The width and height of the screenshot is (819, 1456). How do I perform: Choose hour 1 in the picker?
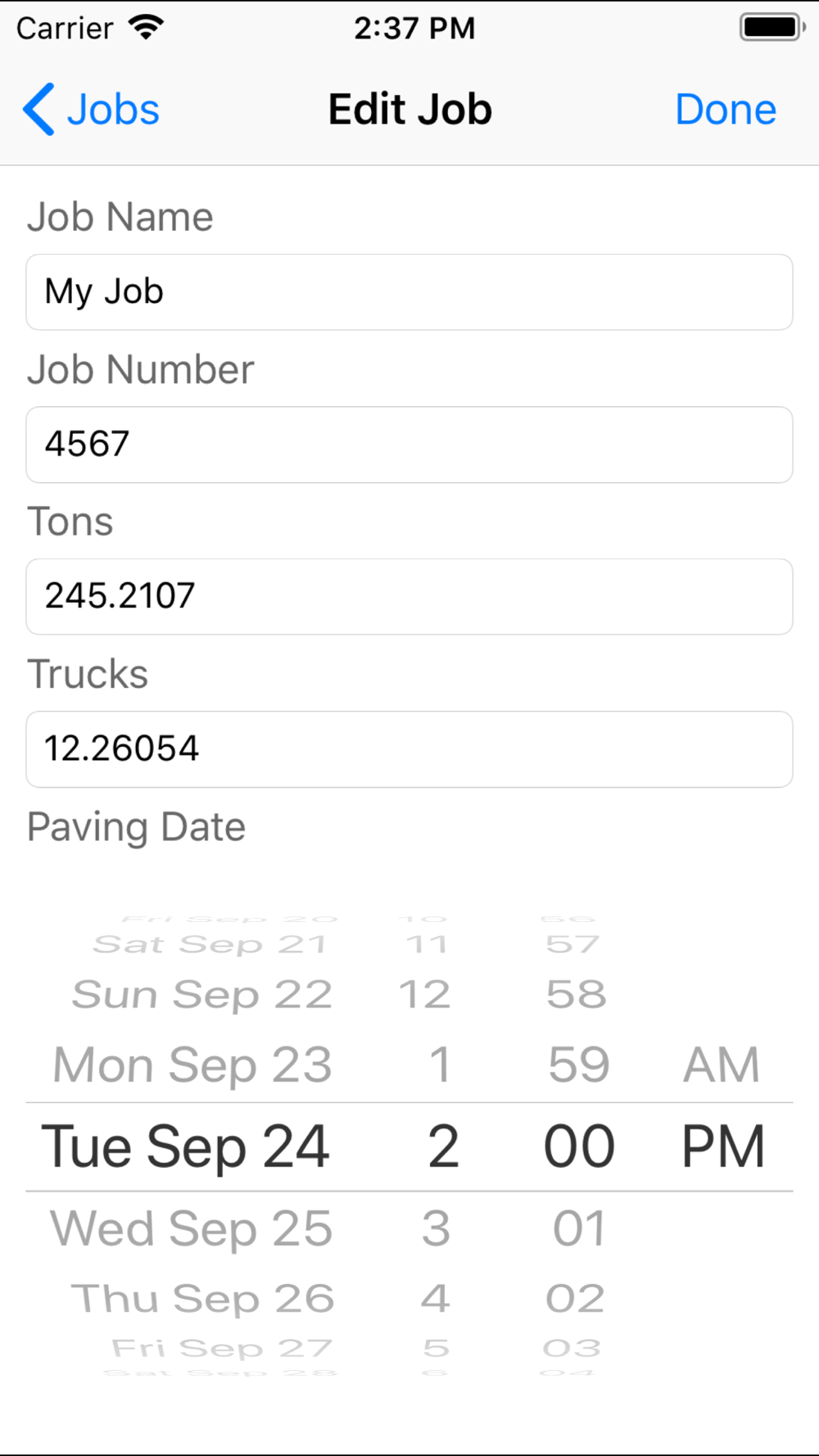tap(441, 1065)
